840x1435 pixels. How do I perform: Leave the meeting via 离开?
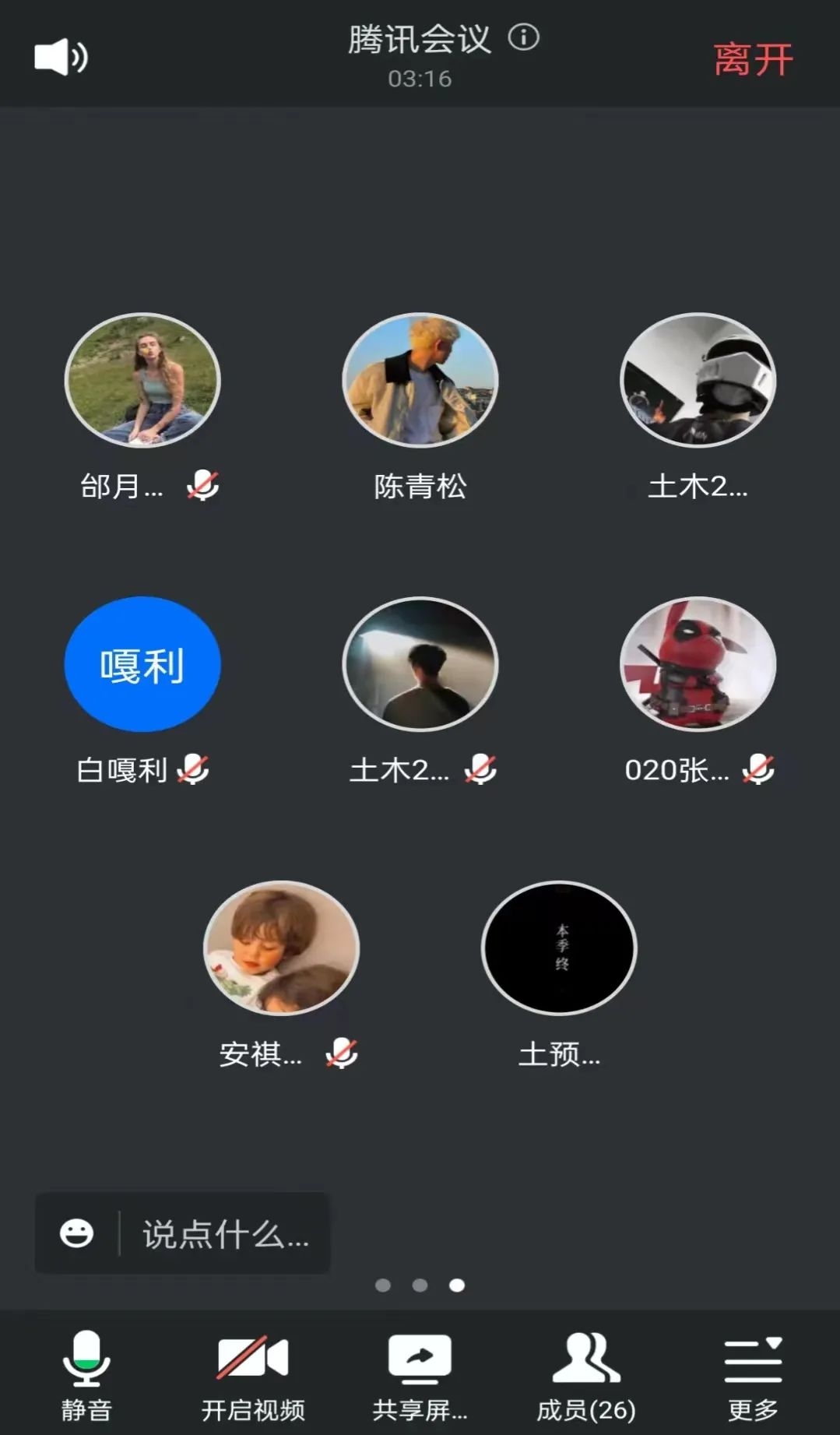point(752,59)
